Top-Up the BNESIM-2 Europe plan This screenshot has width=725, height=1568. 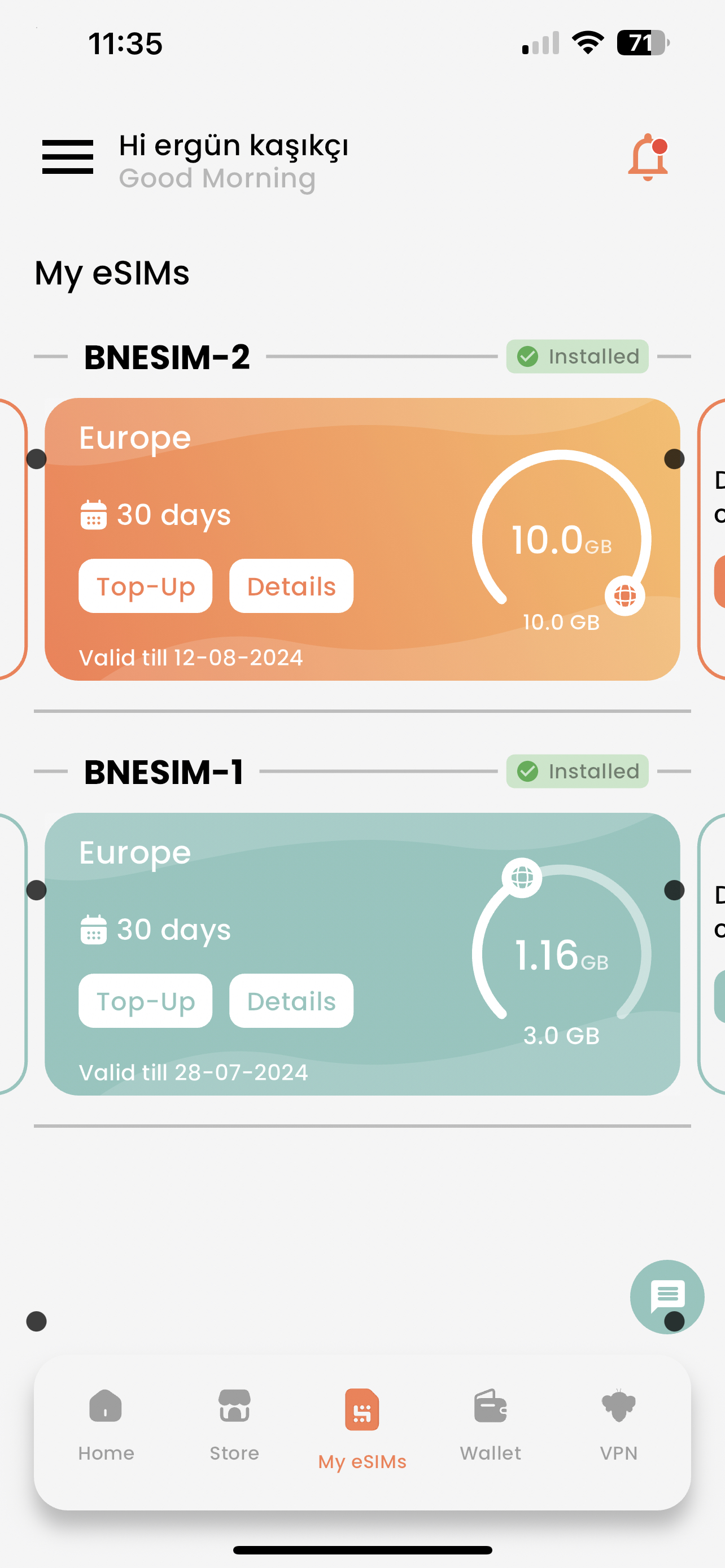[146, 586]
